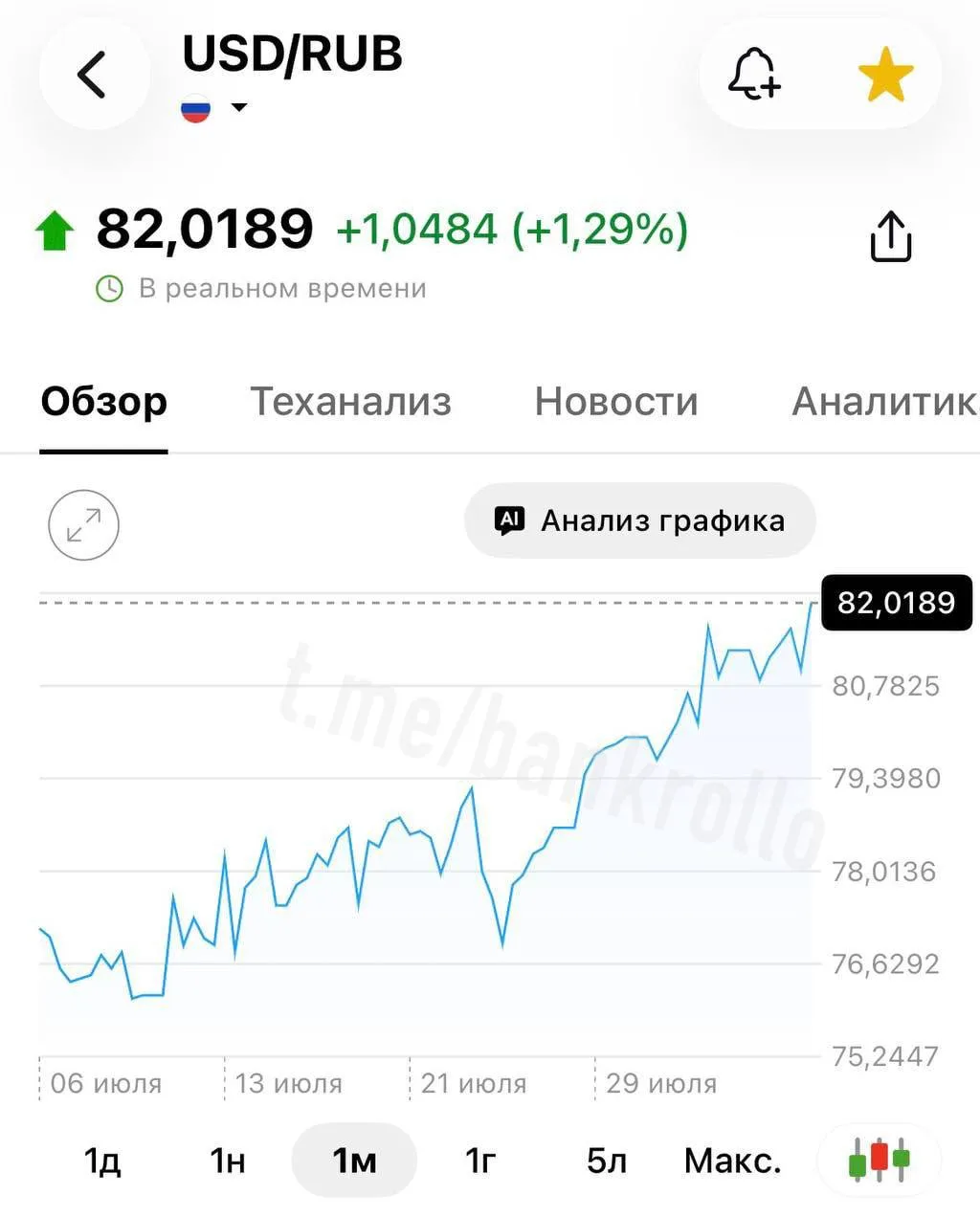Select the Аналитика tab

(885, 401)
